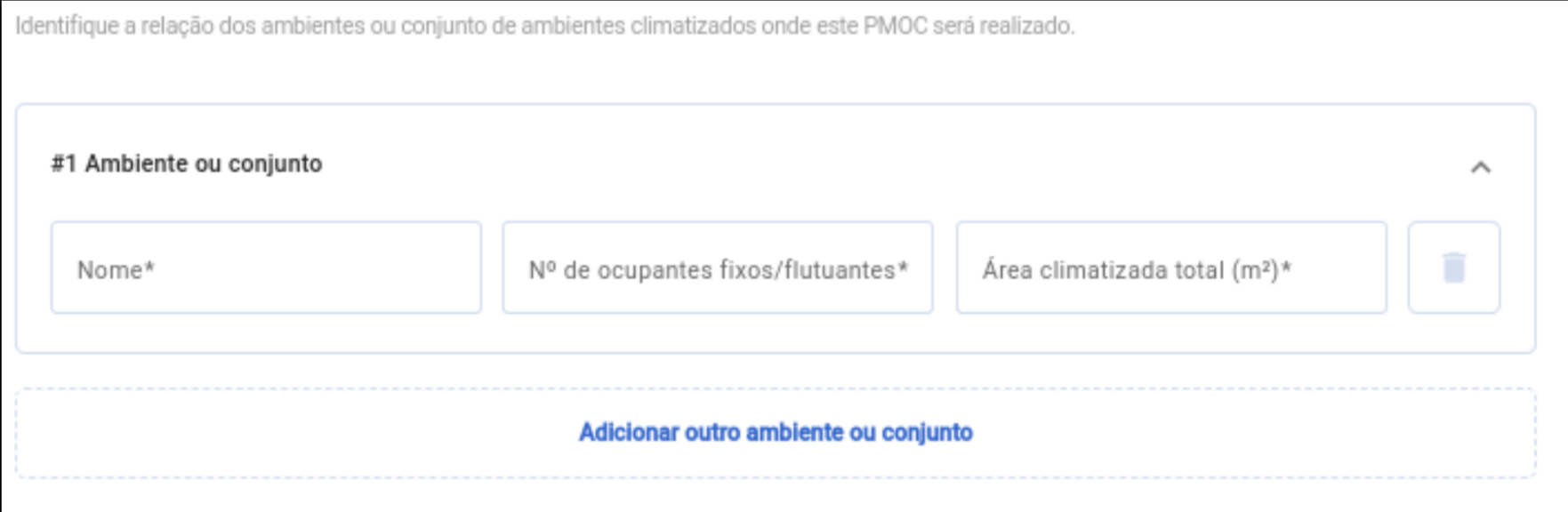Tap the Nº de ocupantes fixos/flutuantes field
This screenshot has width=1568, height=512.
point(717,268)
